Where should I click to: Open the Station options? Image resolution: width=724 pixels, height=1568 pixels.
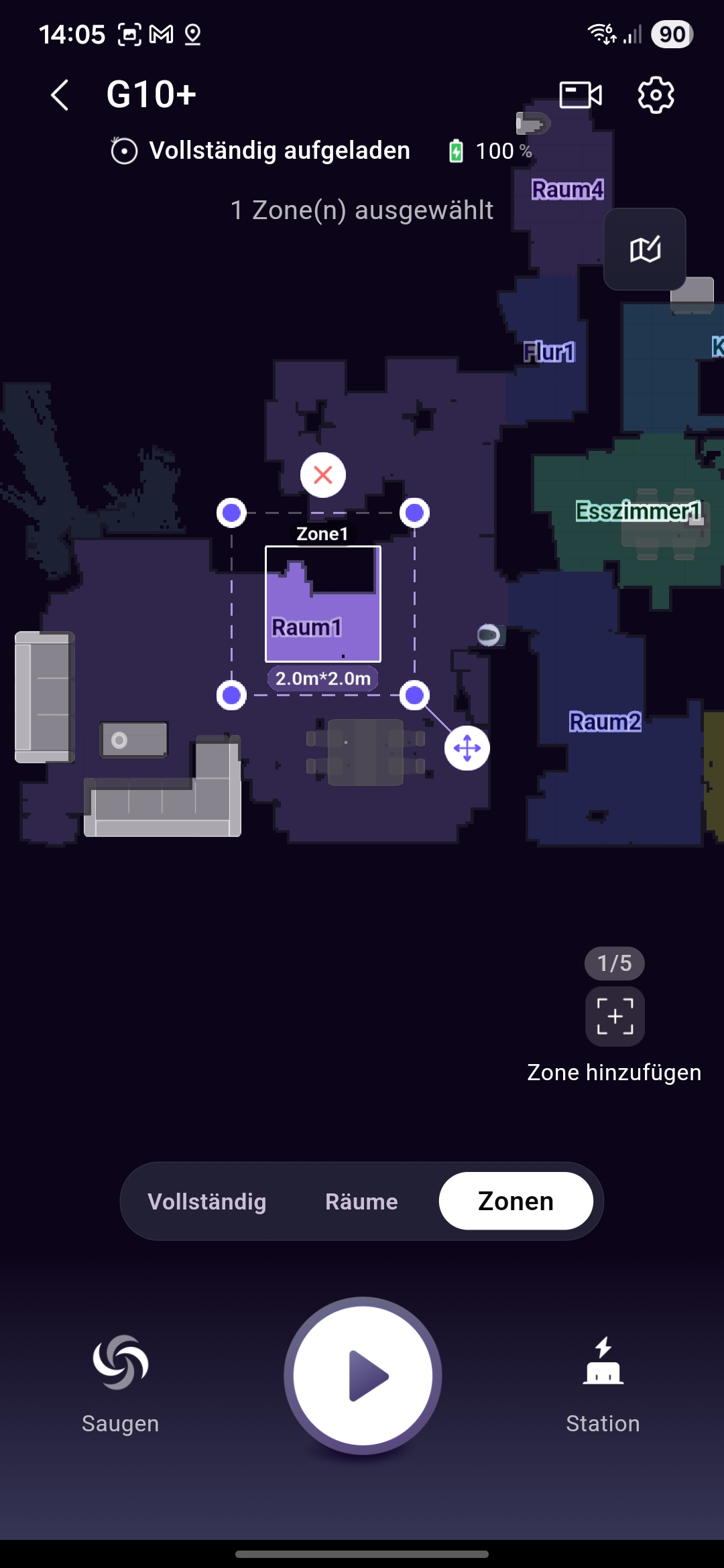pos(603,1382)
